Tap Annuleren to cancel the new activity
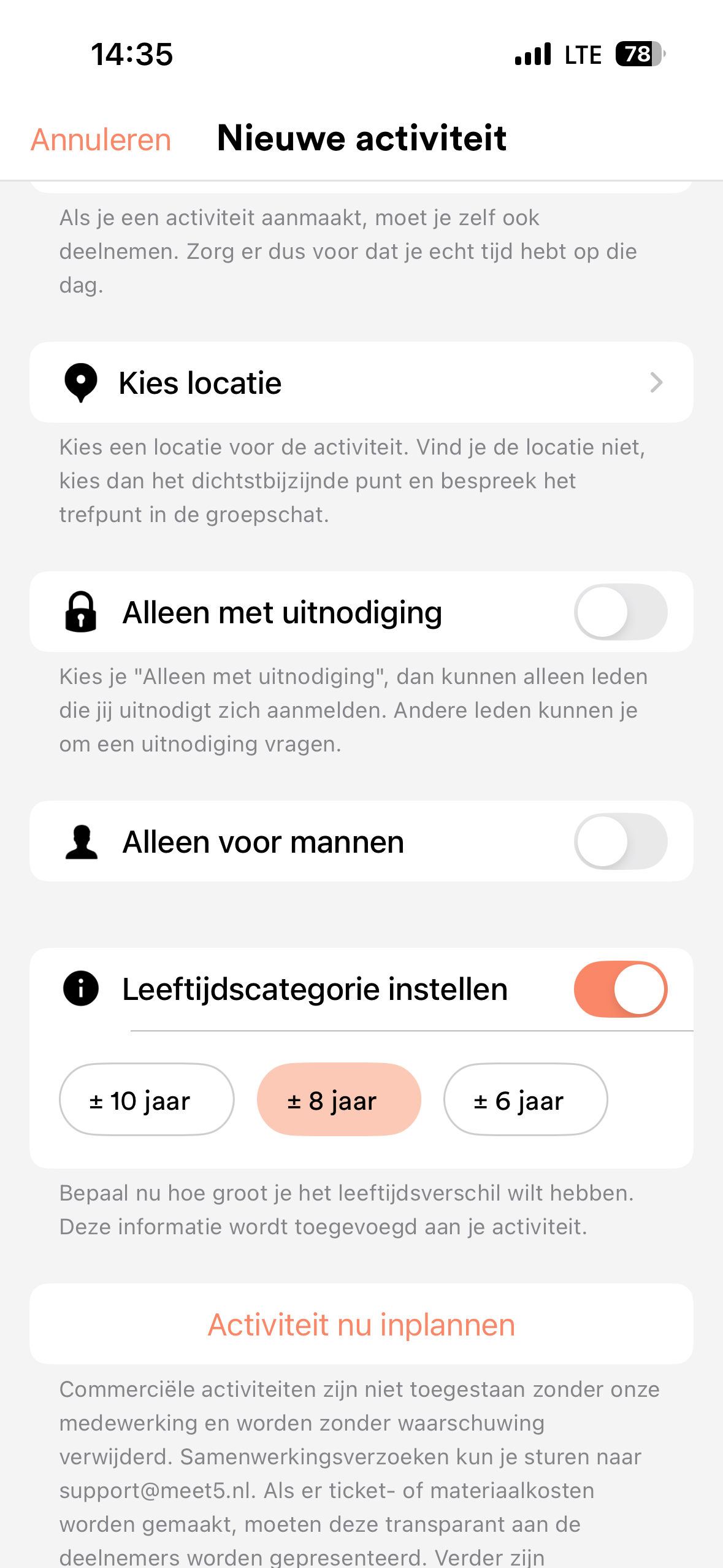The image size is (723, 1568). [x=101, y=140]
